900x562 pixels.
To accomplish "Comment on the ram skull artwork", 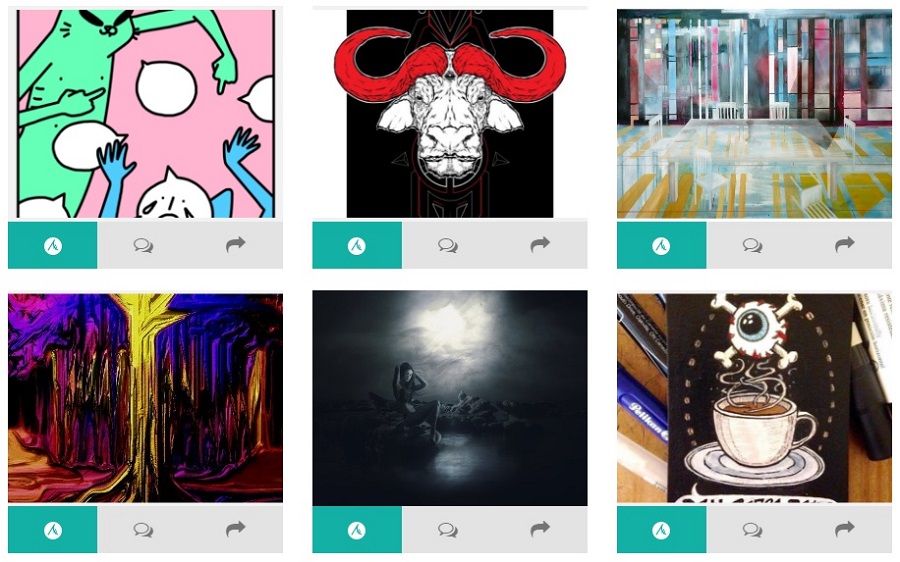I will [x=448, y=245].
